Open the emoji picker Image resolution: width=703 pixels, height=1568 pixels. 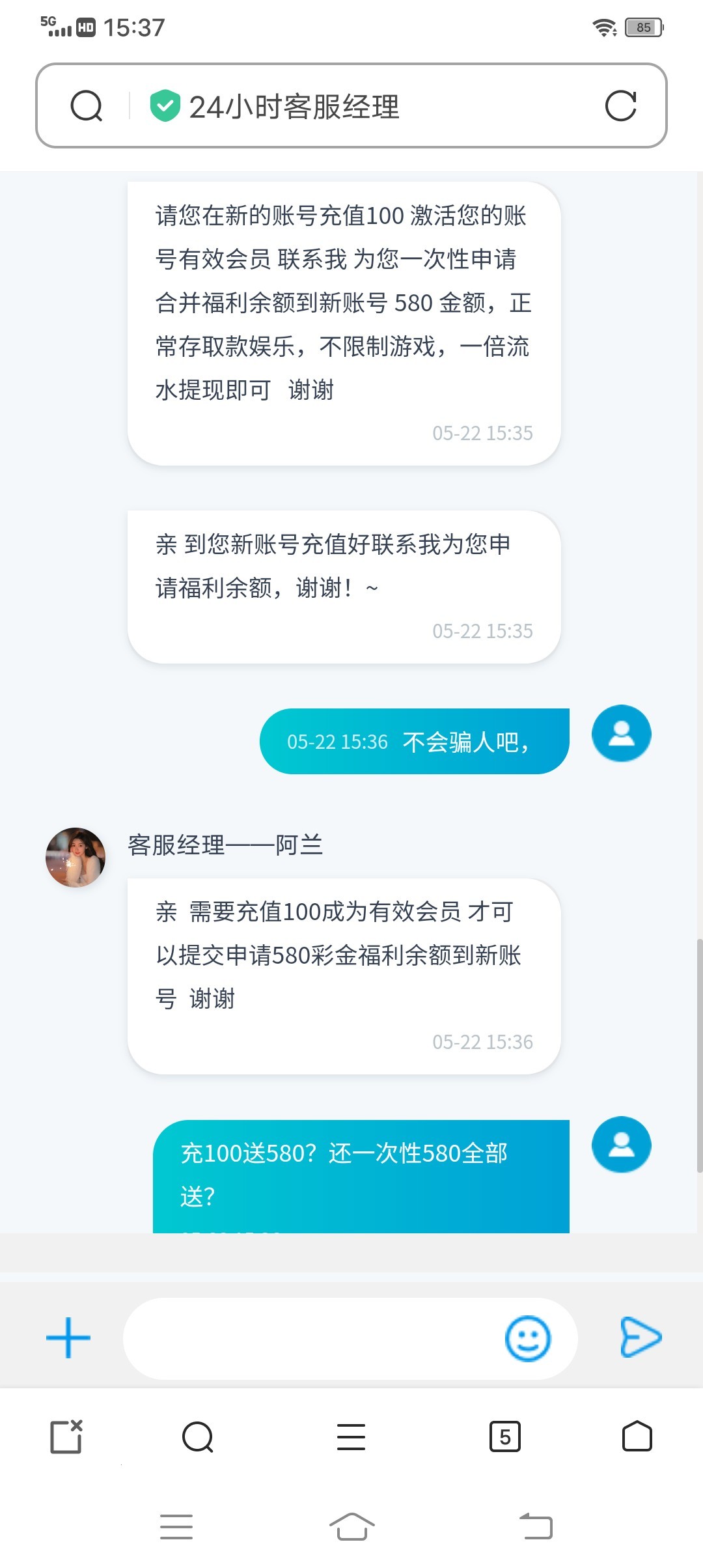tap(527, 1338)
